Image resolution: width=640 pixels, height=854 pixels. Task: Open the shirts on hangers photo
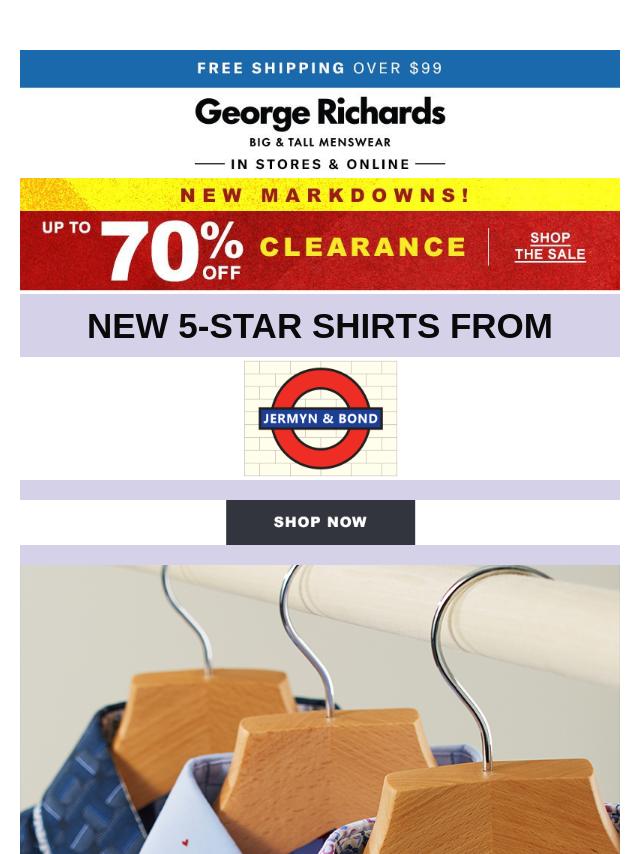(x=320, y=709)
